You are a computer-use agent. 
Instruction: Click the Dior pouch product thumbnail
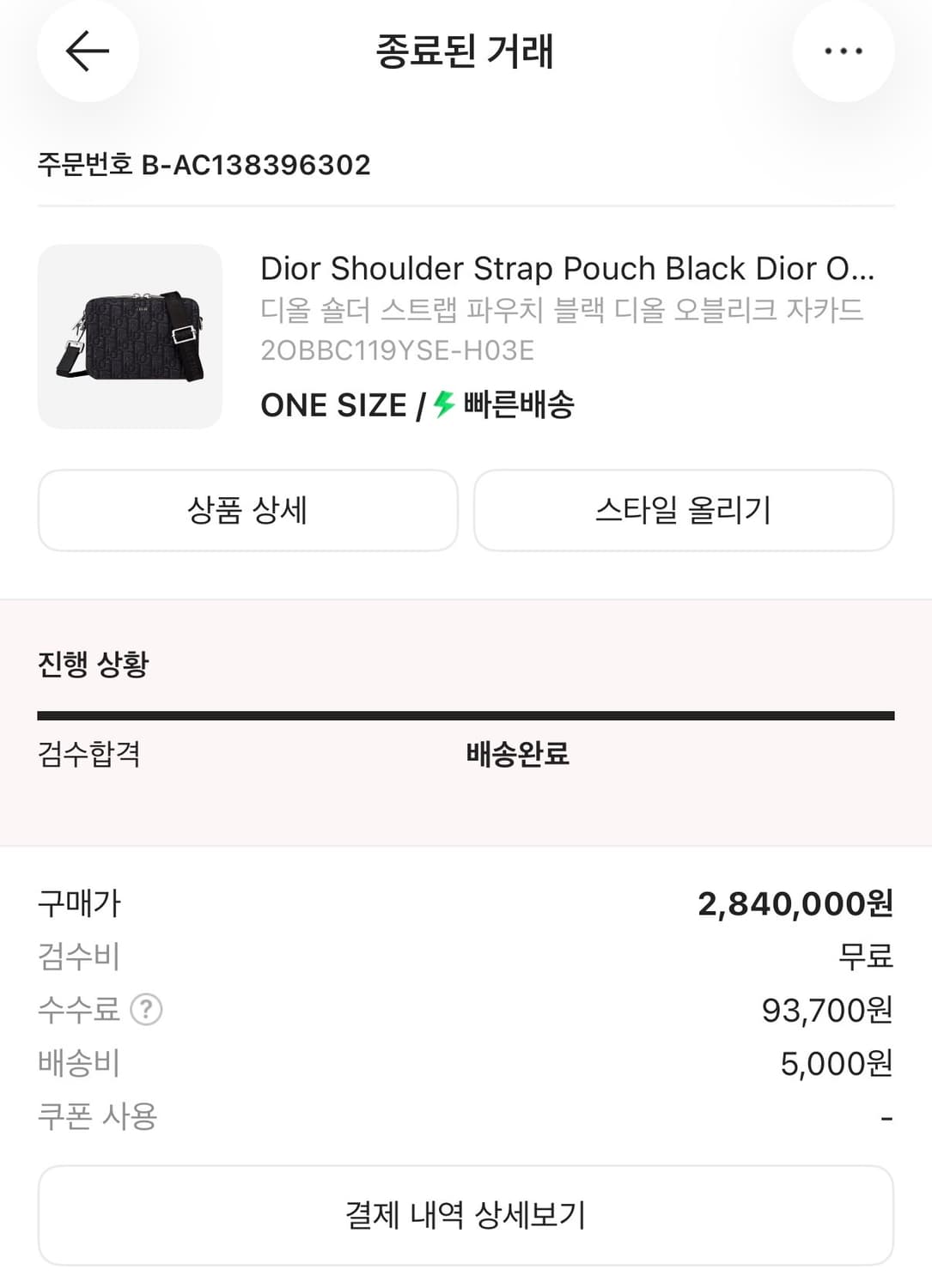click(x=130, y=335)
